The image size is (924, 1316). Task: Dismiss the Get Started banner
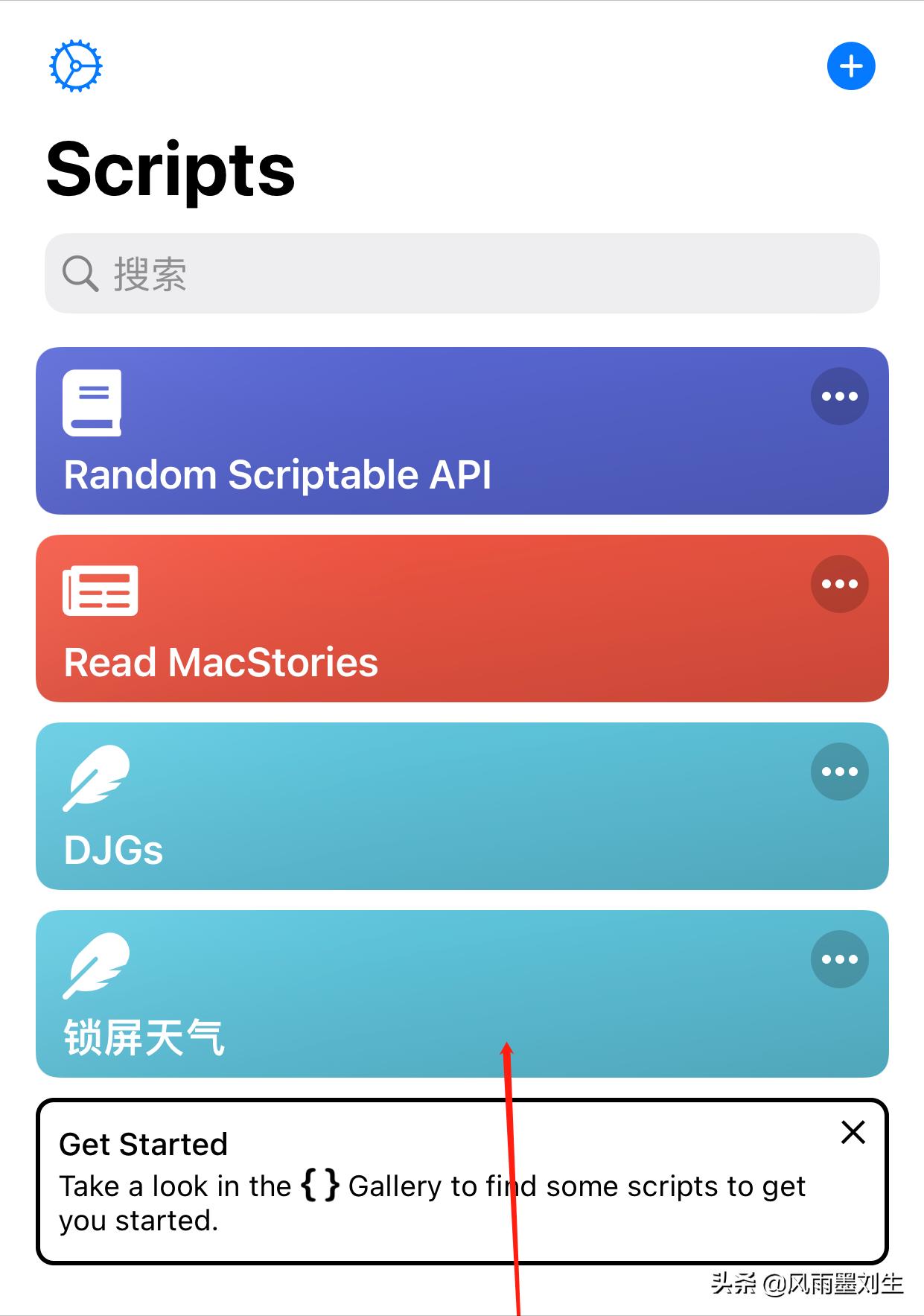(x=853, y=1132)
